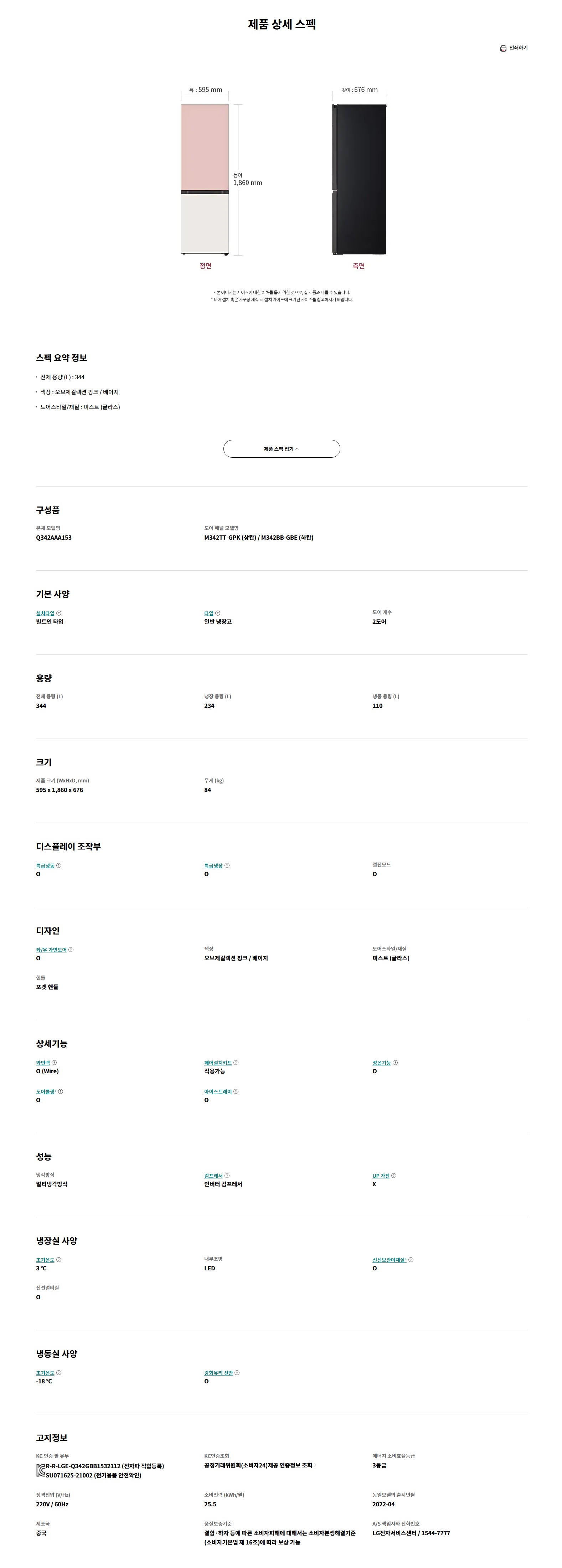Collapse specs with 제품 스펙 접기

pos(281,449)
